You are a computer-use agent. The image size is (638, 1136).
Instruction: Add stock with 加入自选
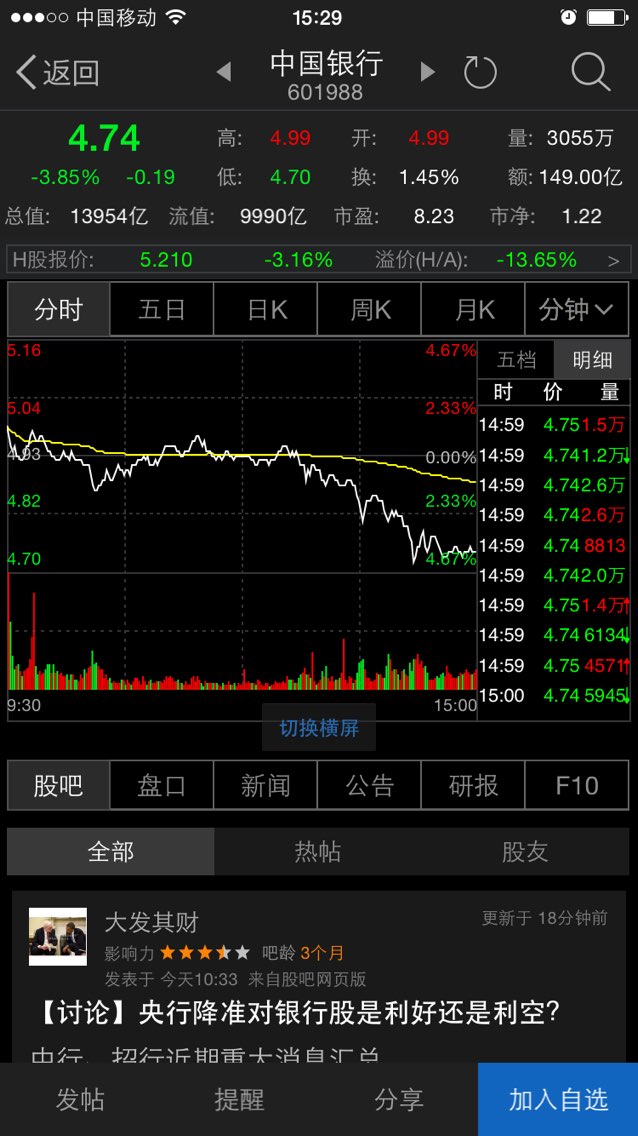(558, 1100)
